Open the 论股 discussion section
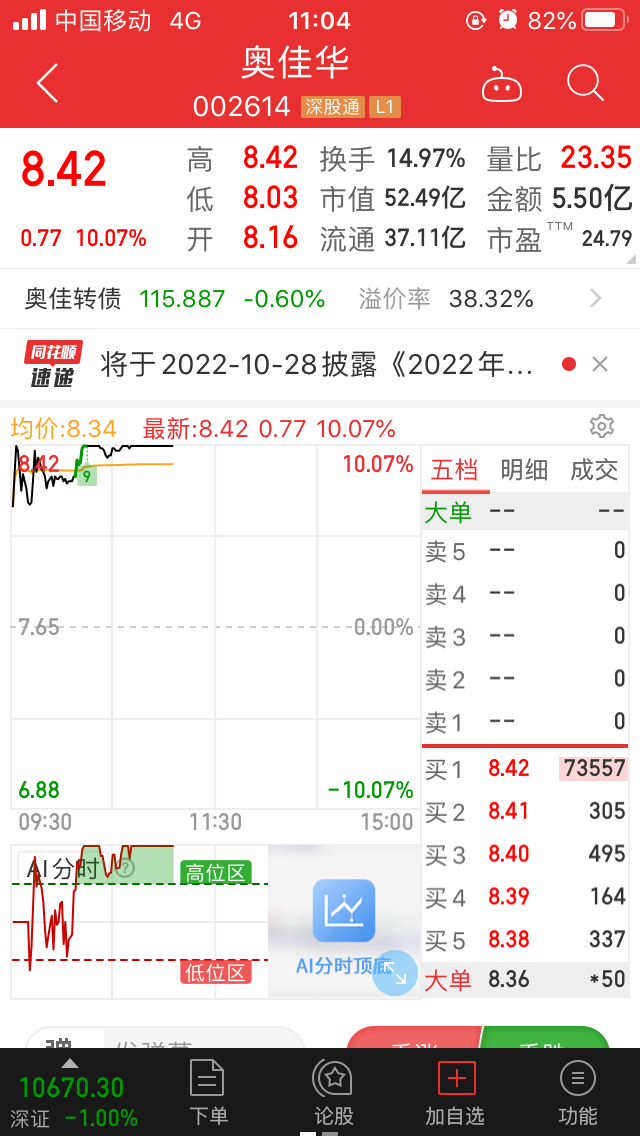640x1136 pixels. point(333,1092)
